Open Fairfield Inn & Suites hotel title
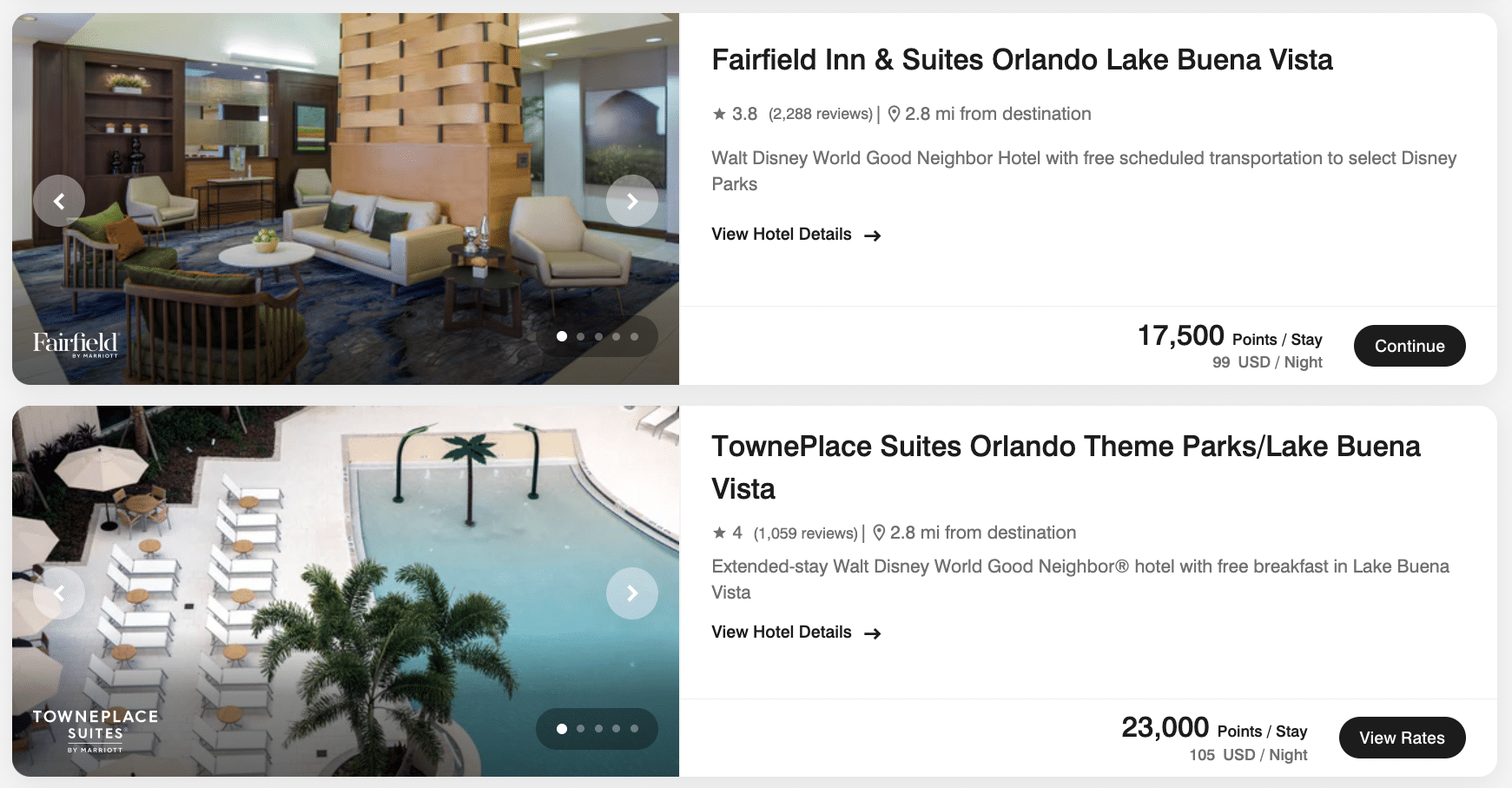 point(1021,60)
